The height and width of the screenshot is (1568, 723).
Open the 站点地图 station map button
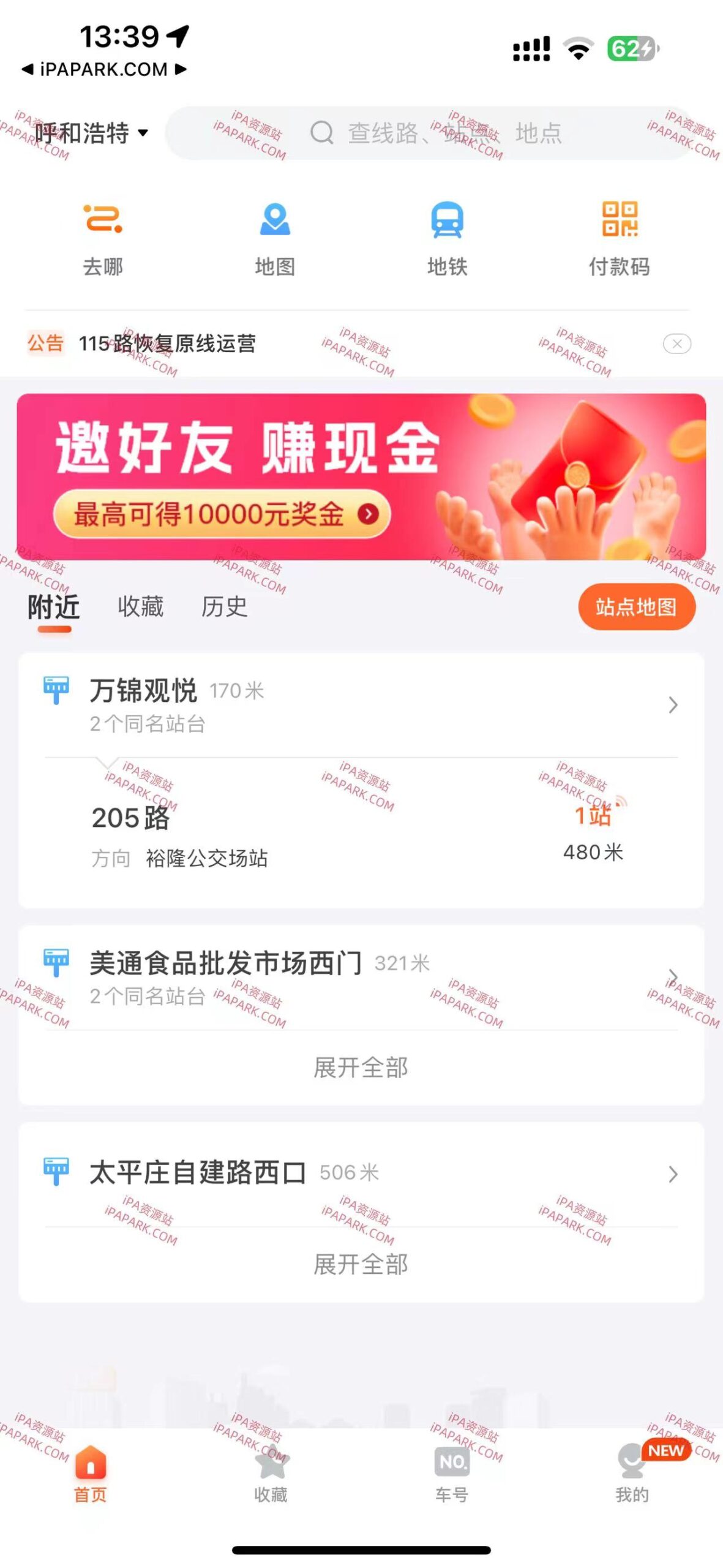coord(637,606)
